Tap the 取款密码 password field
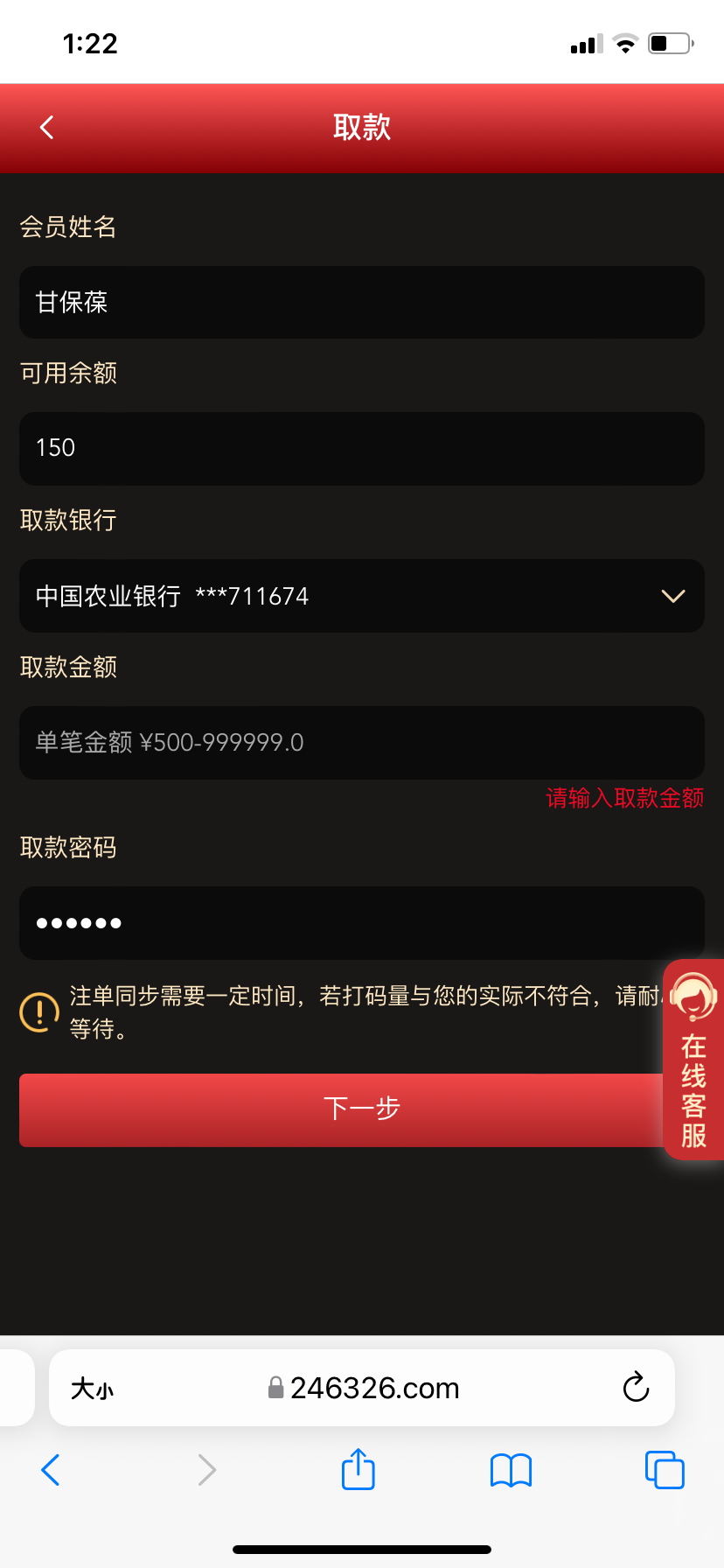The image size is (724, 1568). [361, 923]
